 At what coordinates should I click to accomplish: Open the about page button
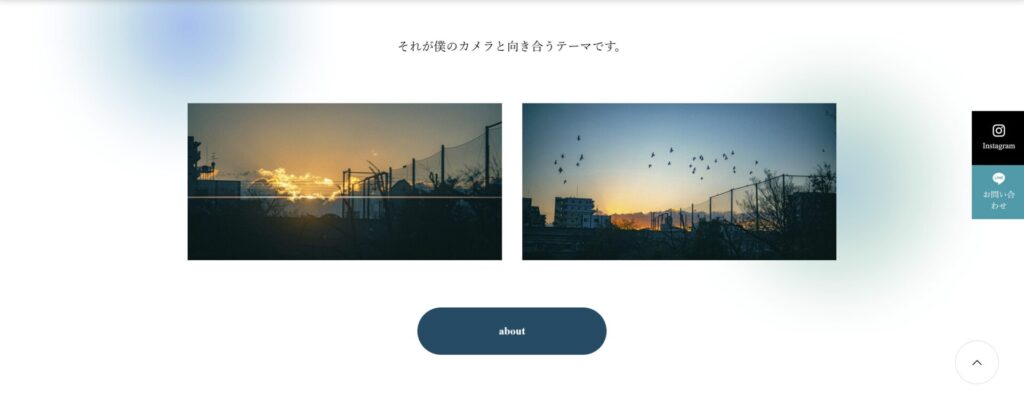pos(511,331)
